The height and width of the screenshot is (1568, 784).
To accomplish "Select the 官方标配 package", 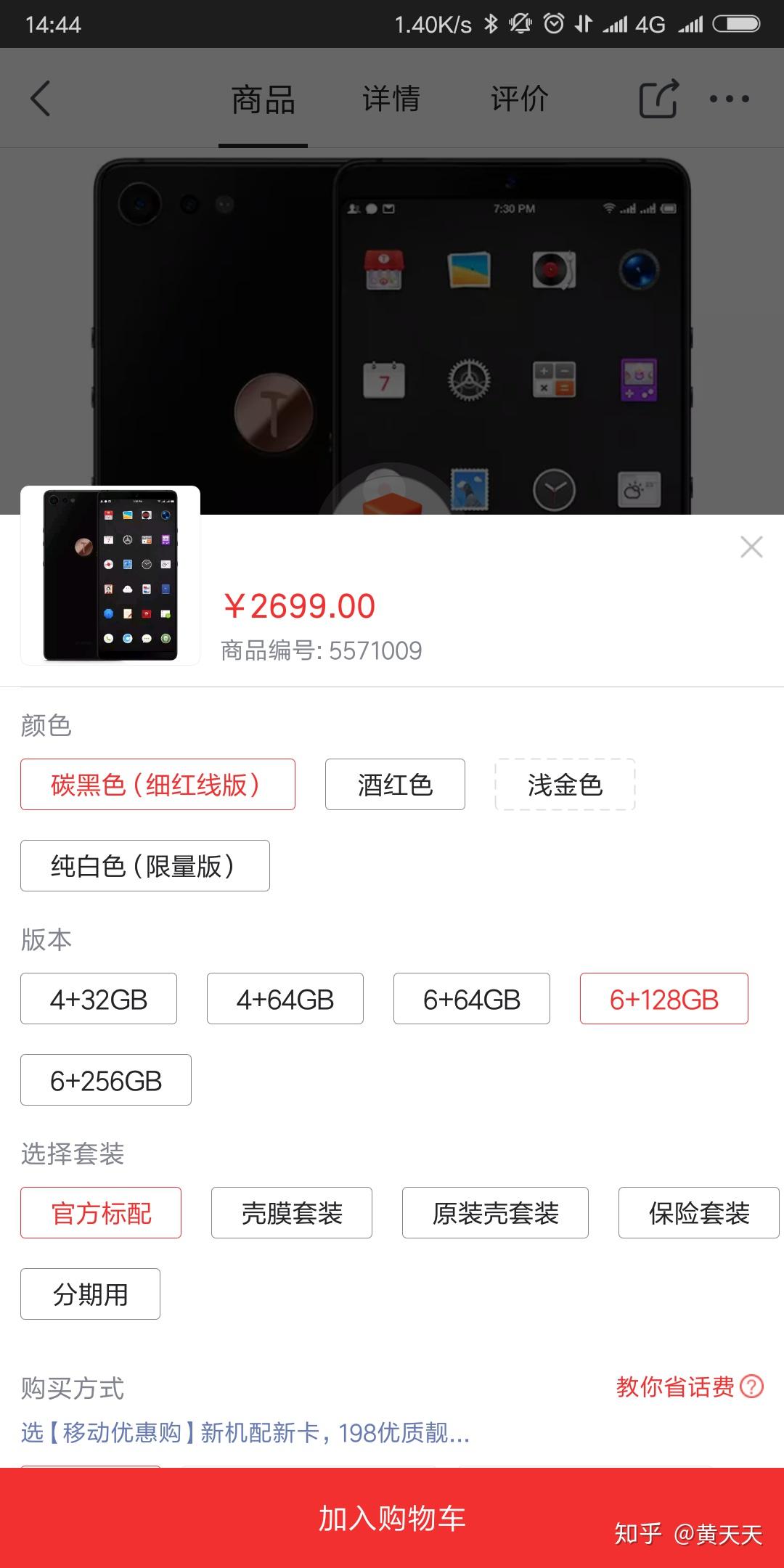I will click(x=101, y=1213).
